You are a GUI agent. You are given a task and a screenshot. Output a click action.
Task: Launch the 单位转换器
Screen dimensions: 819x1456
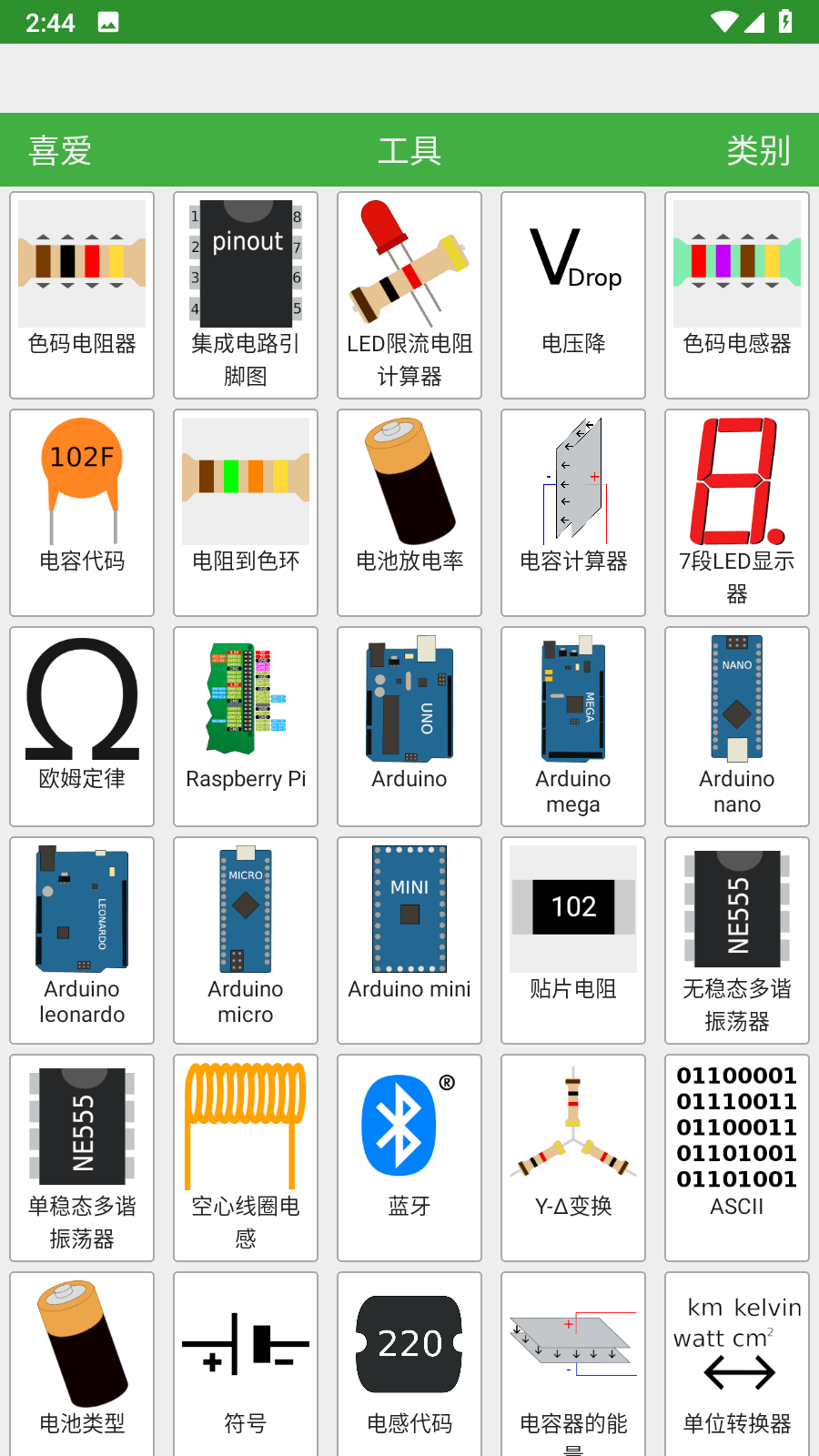point(737,1365)
